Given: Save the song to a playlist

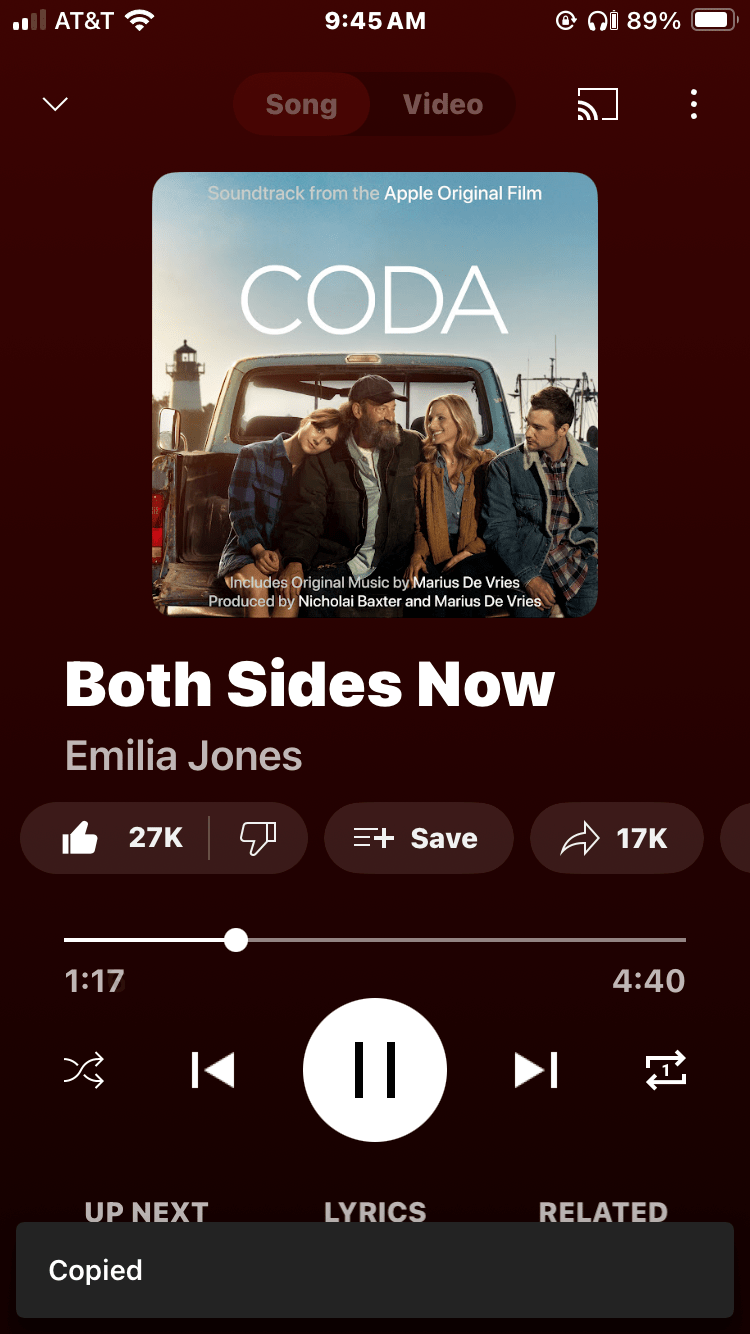Looking at the screenshot, I should (417, 838).
